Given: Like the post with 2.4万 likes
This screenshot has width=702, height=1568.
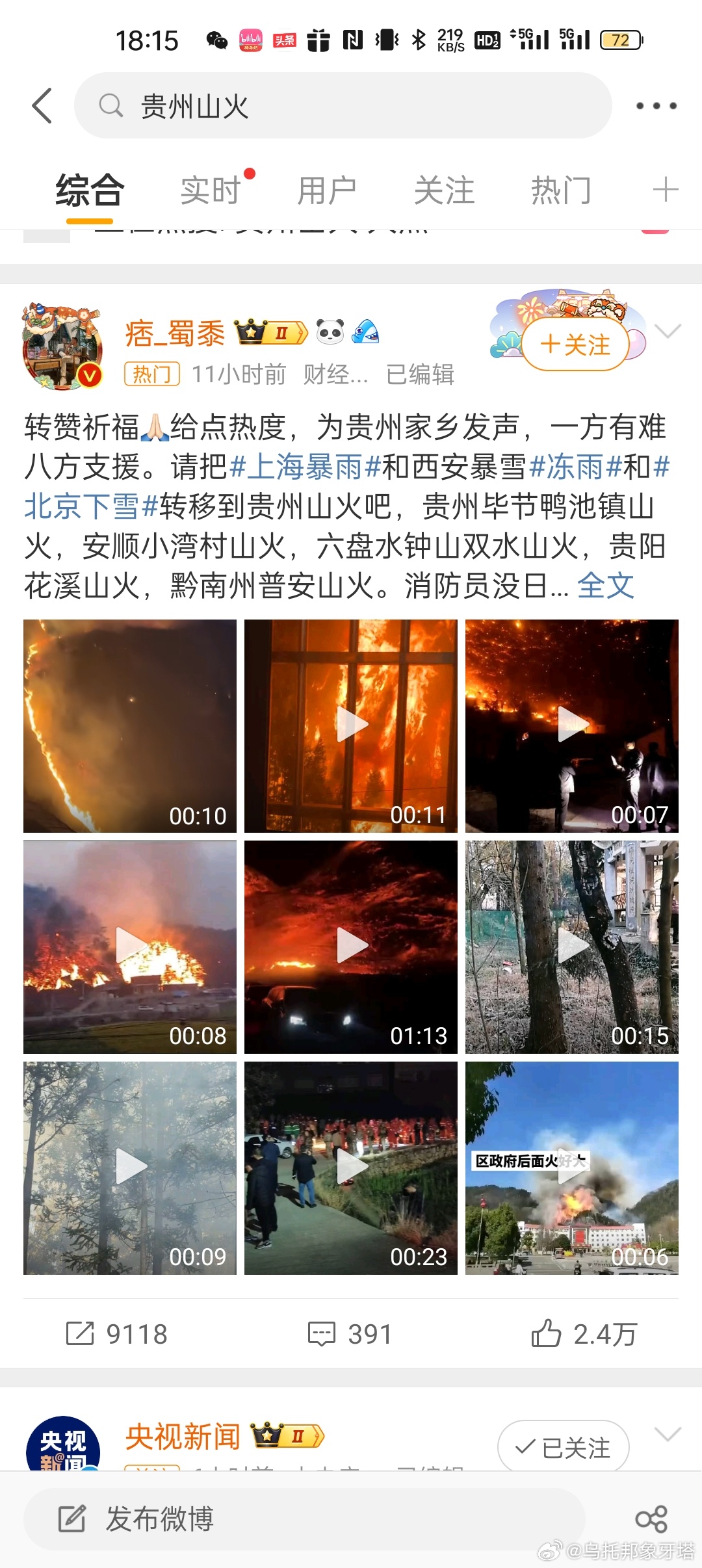Looking at the screenshot, I should point(584,1334).
